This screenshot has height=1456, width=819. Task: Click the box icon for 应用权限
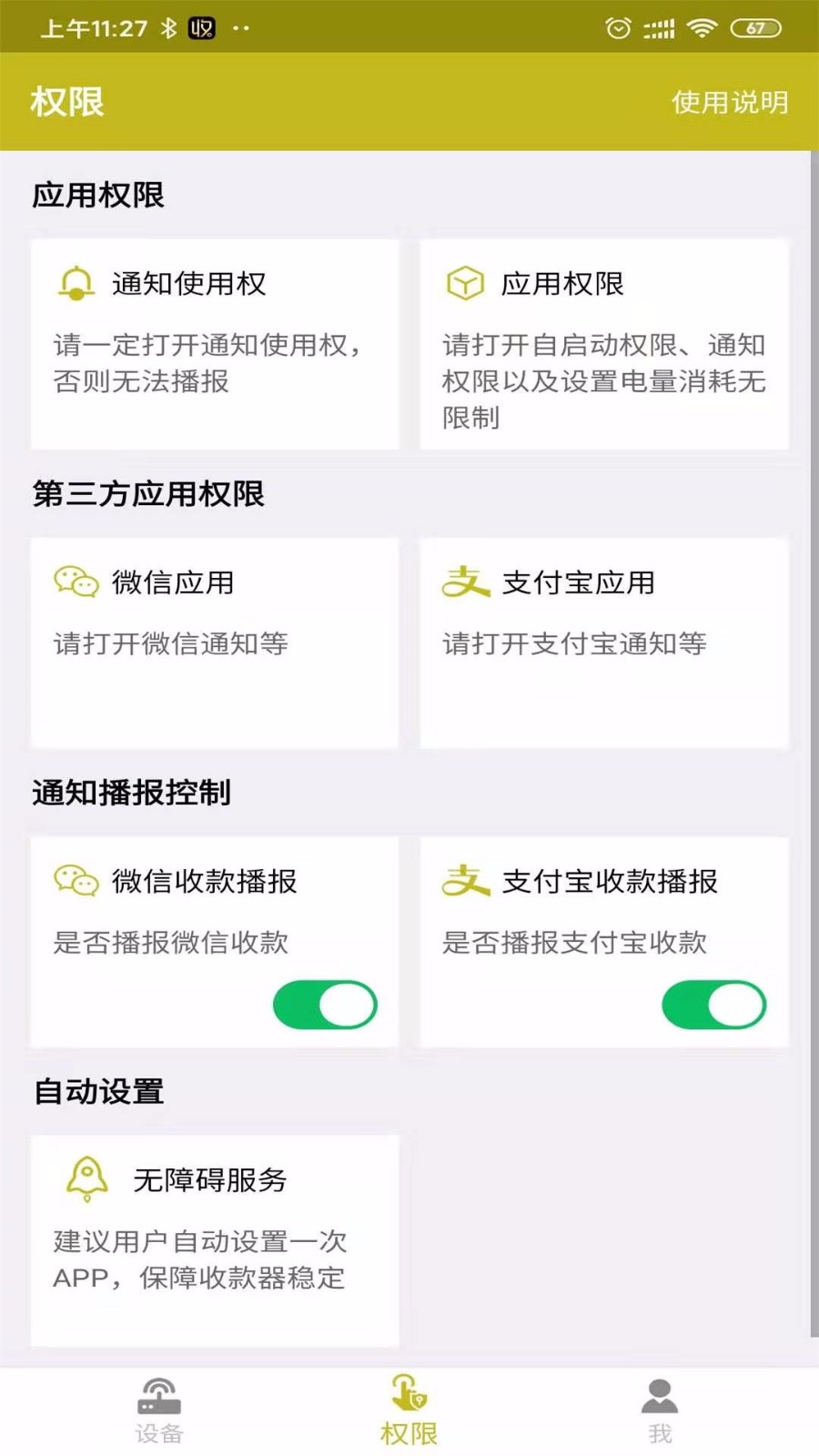[465, 283]
